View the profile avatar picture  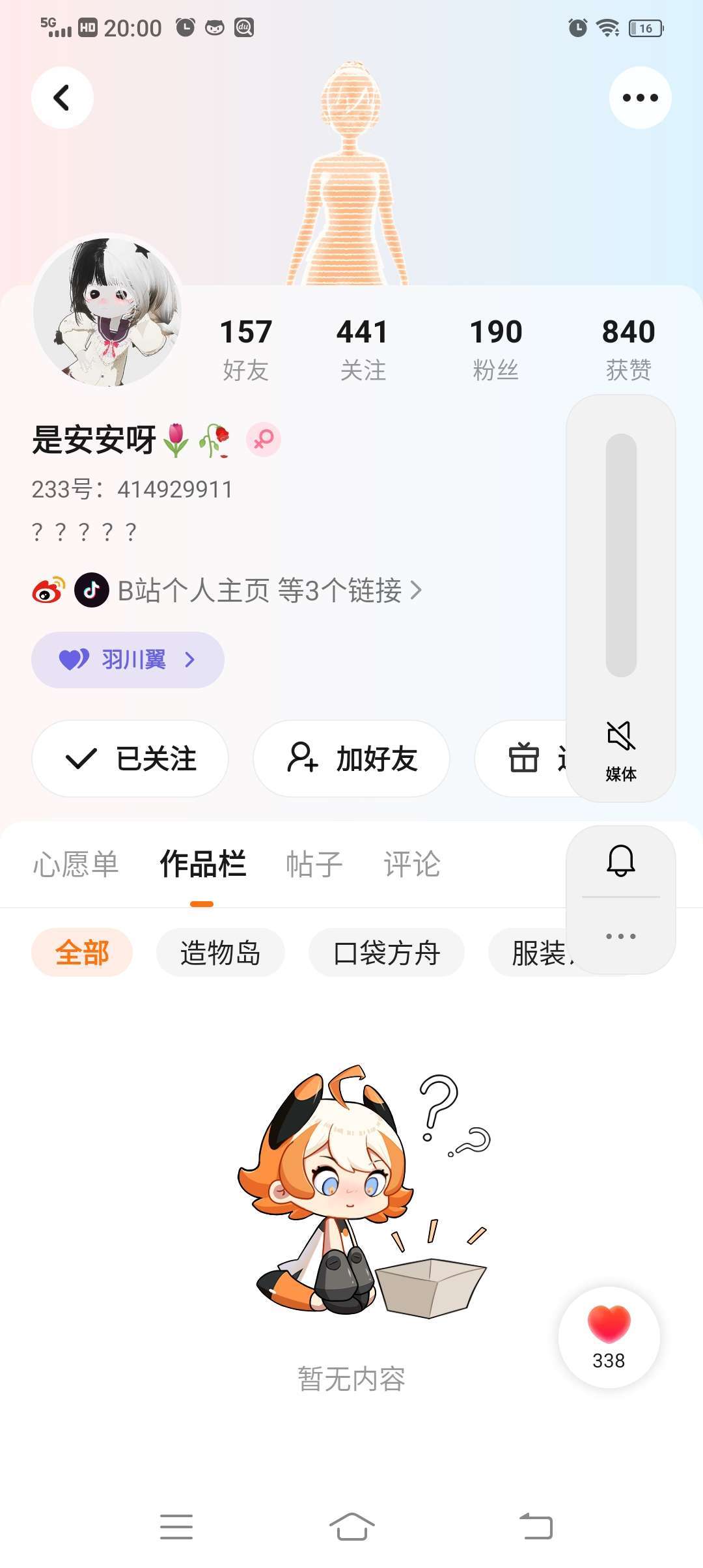click(107, 311)
